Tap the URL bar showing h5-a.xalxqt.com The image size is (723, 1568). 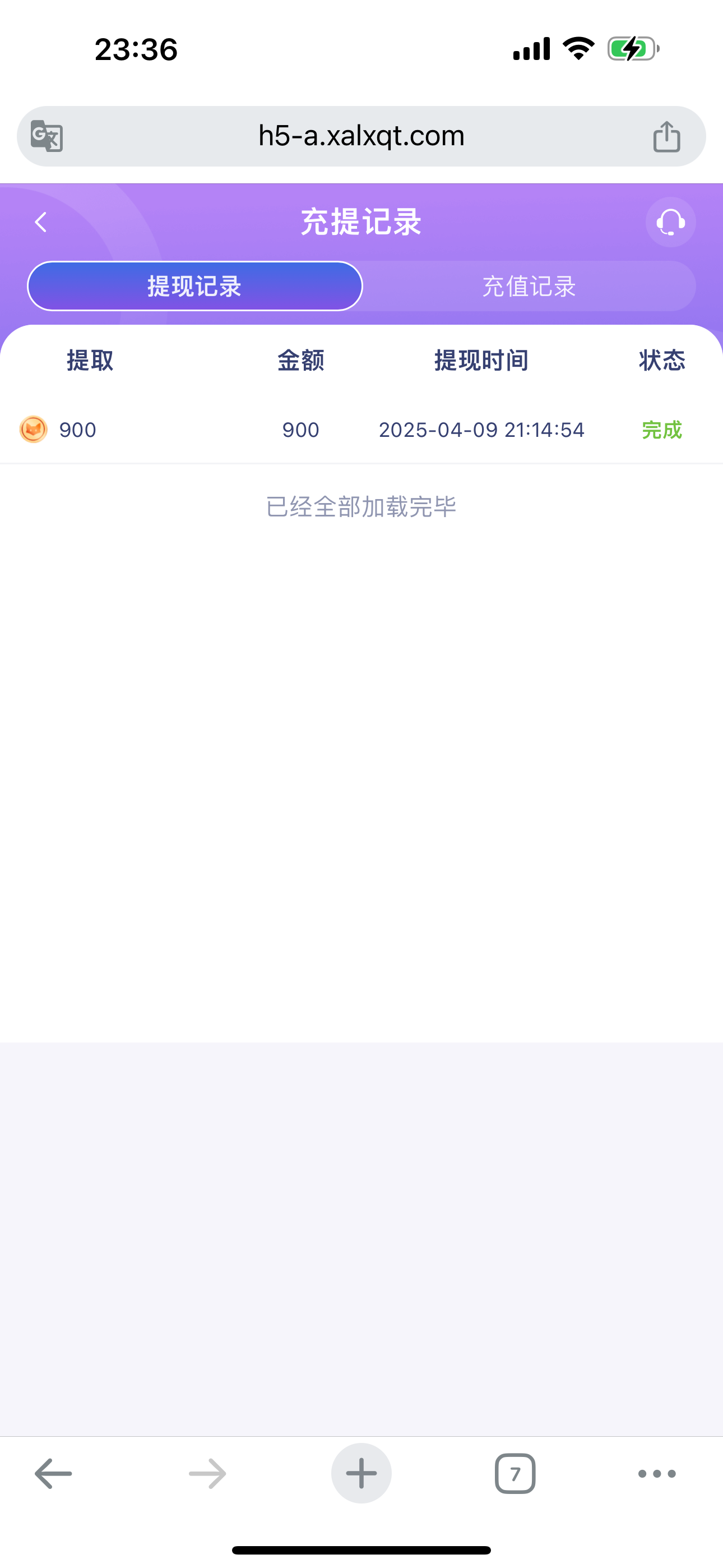pyautogui.click(x=361, y=135)
